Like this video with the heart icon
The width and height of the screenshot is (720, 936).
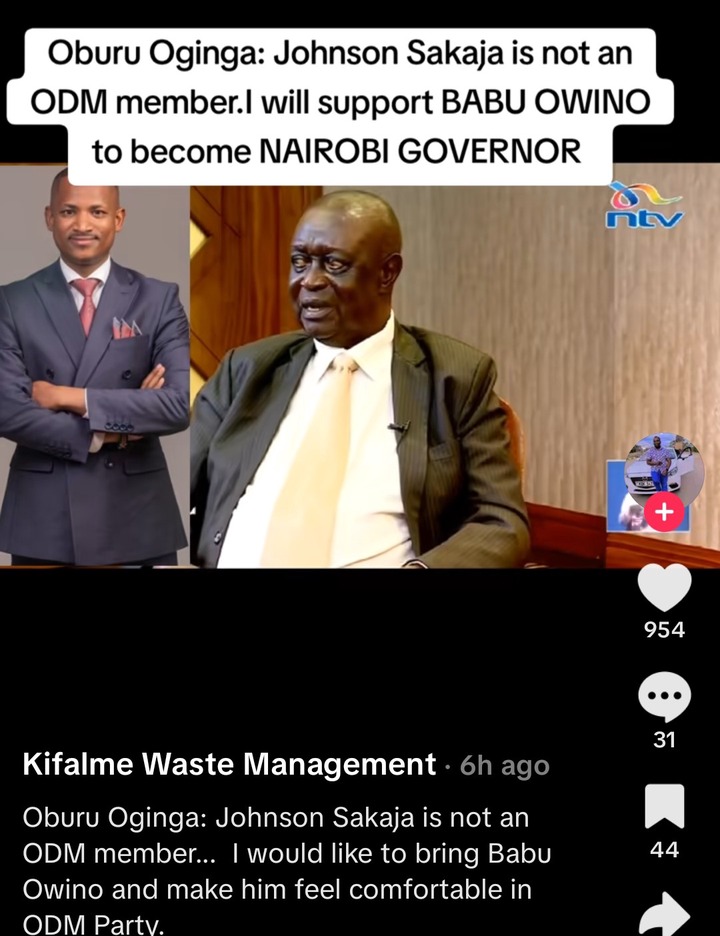pyautogui.click(x=664, y=589)
